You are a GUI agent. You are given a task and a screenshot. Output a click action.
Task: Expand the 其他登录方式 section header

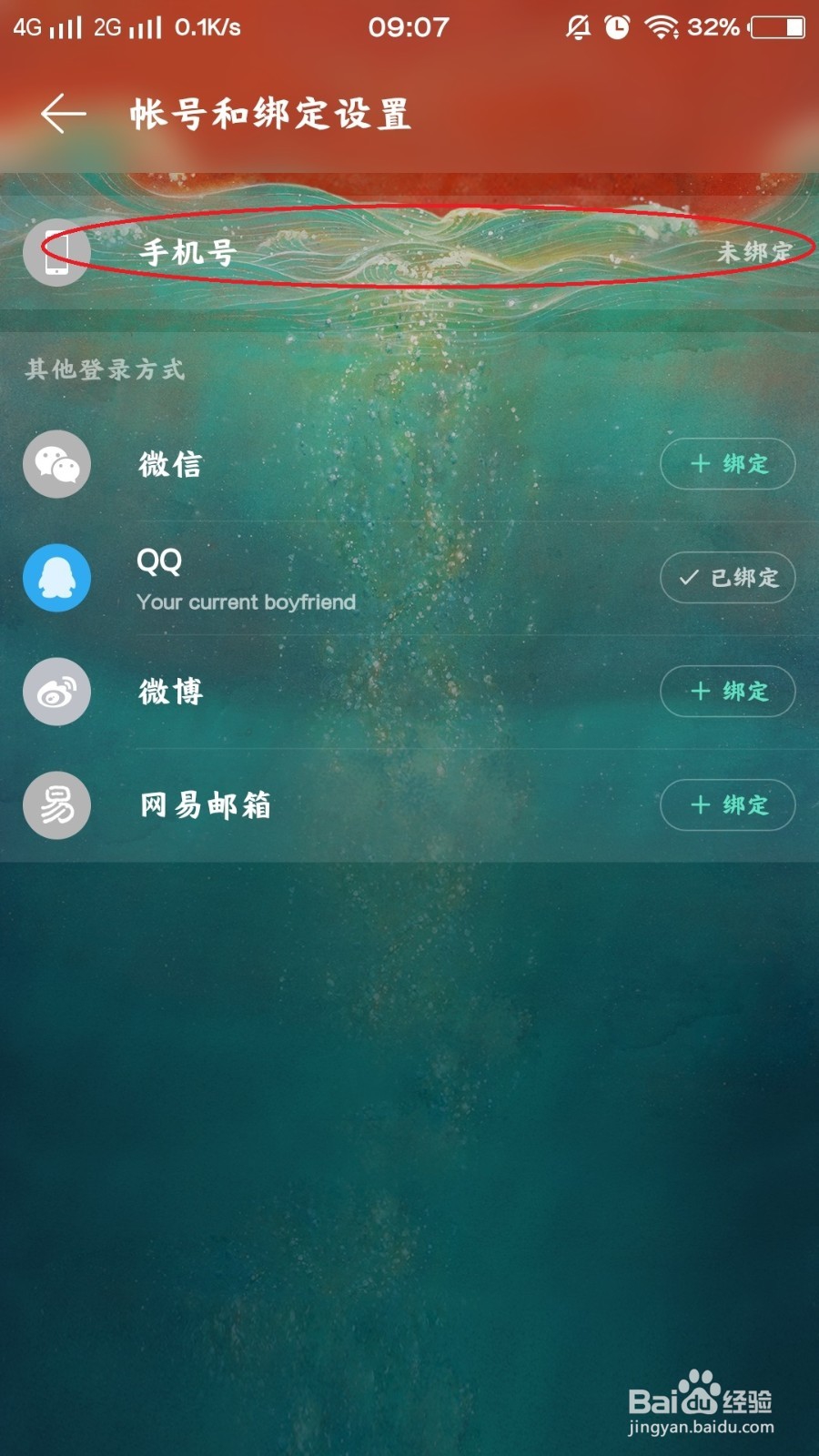(103, 369)
